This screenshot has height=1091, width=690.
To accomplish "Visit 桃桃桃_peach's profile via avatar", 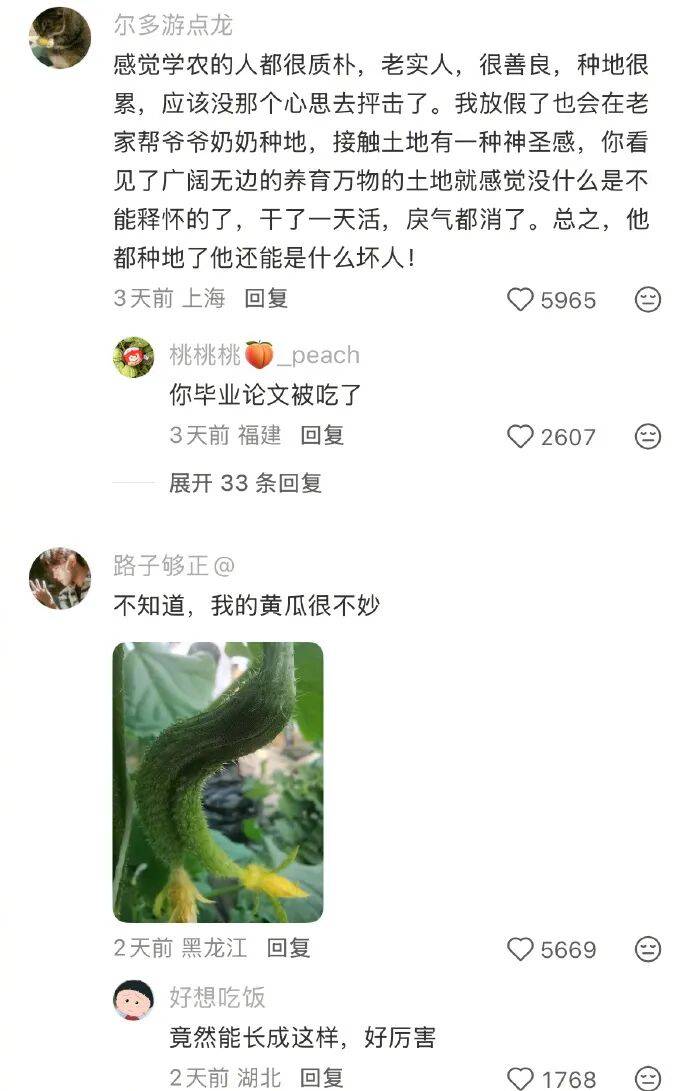I will [134, 357].
